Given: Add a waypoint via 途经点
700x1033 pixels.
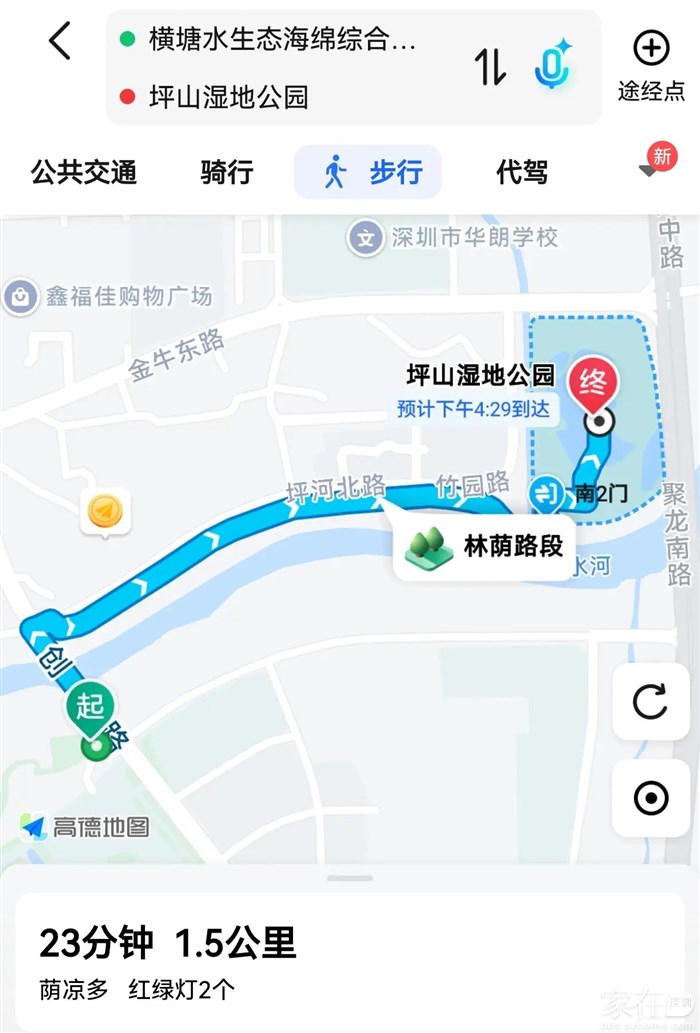Looking at the screenshot, I should 651,65.
